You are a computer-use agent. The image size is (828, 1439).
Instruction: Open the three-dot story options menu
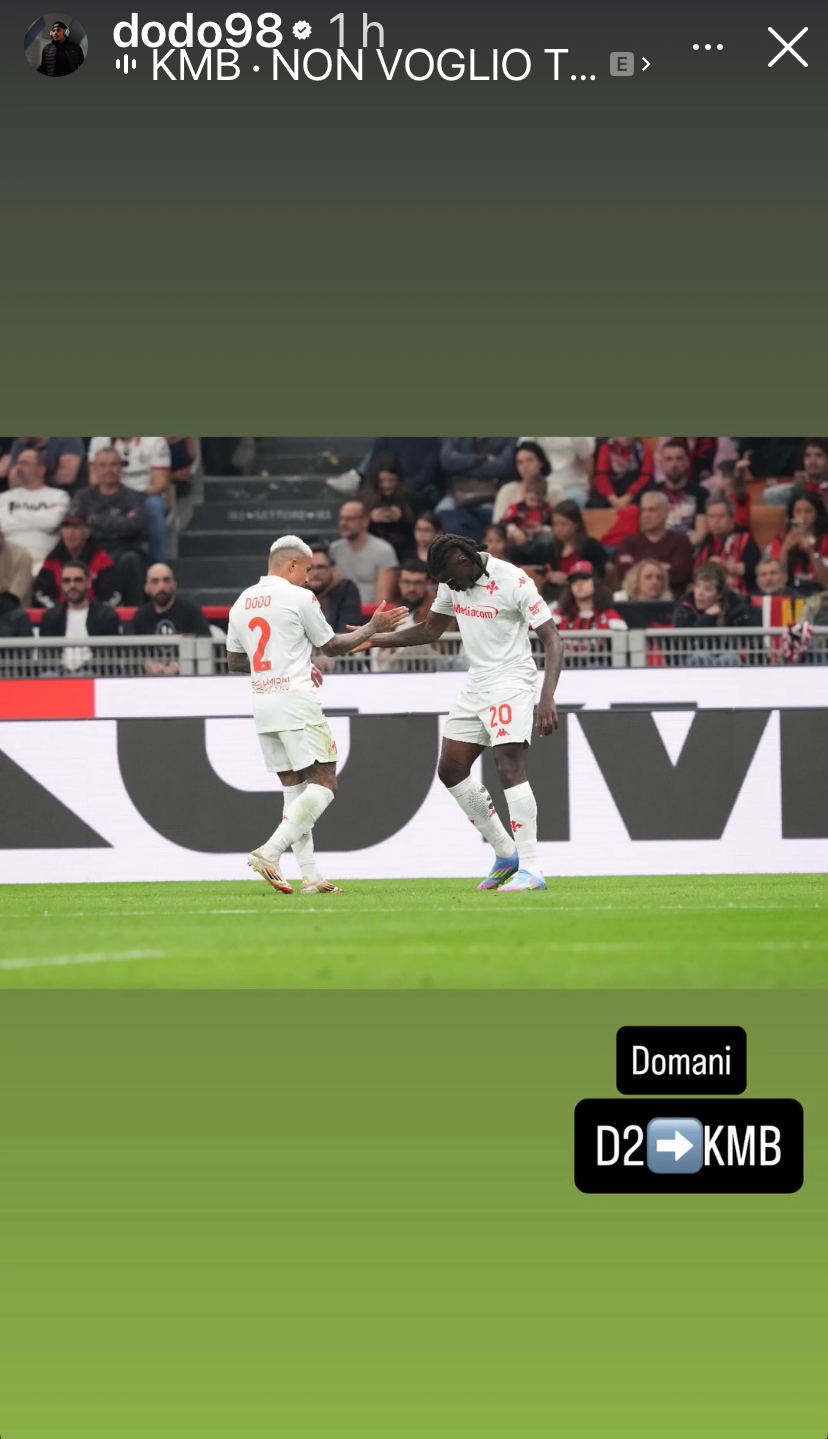[707, 47]
